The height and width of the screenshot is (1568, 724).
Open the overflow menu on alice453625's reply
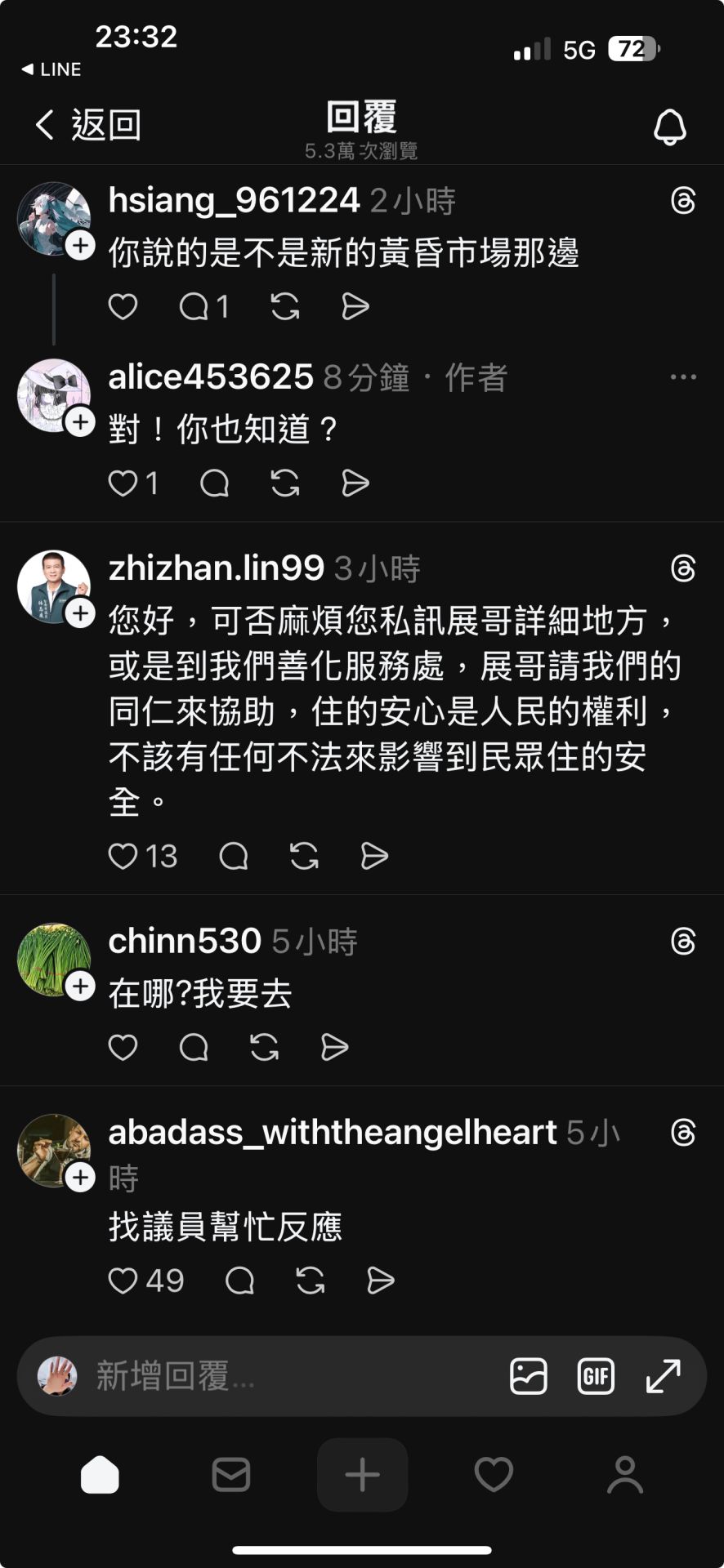click(x=682, y=377)
